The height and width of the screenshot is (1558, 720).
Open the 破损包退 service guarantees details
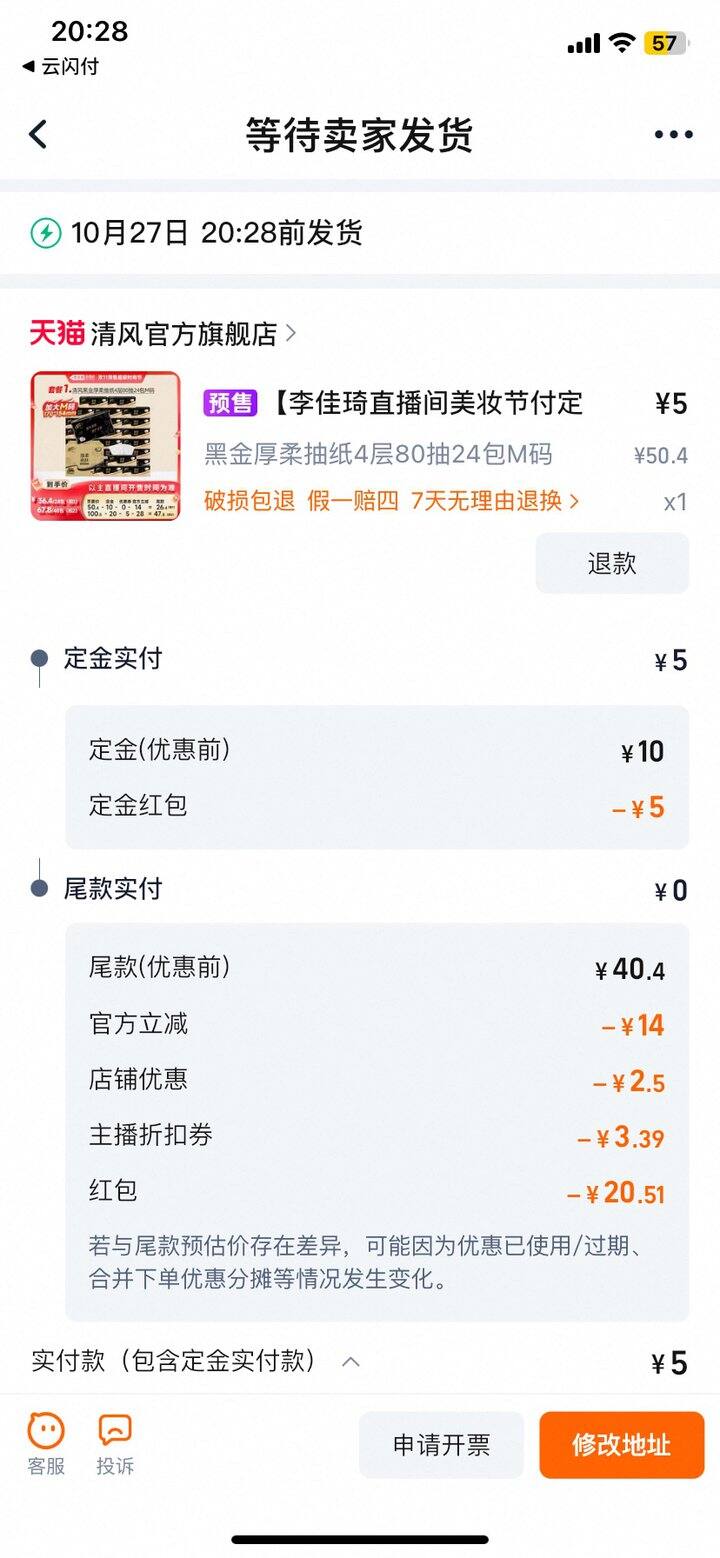(391, 501)
